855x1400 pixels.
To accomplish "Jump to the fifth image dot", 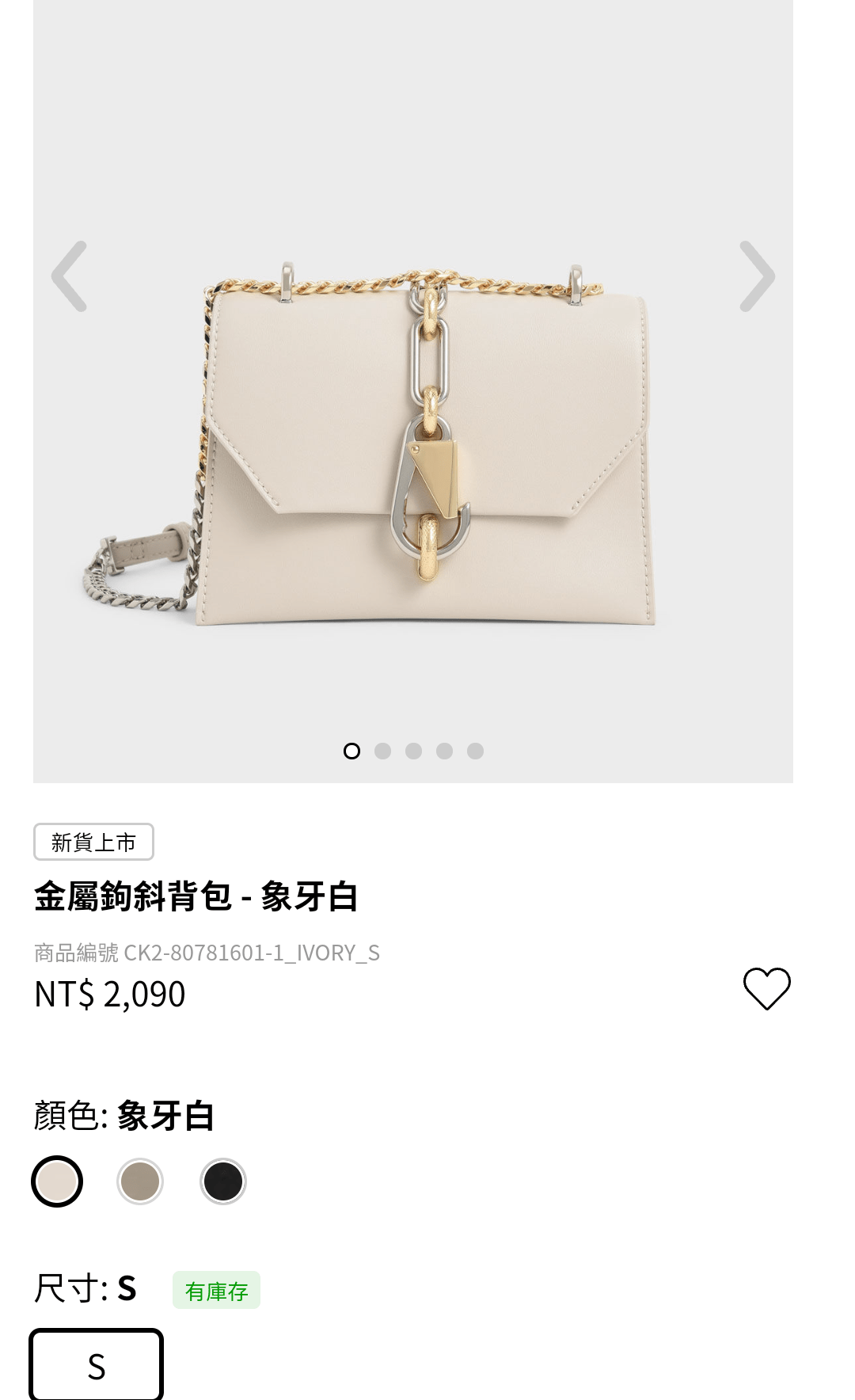I will (x=475, y=751).
